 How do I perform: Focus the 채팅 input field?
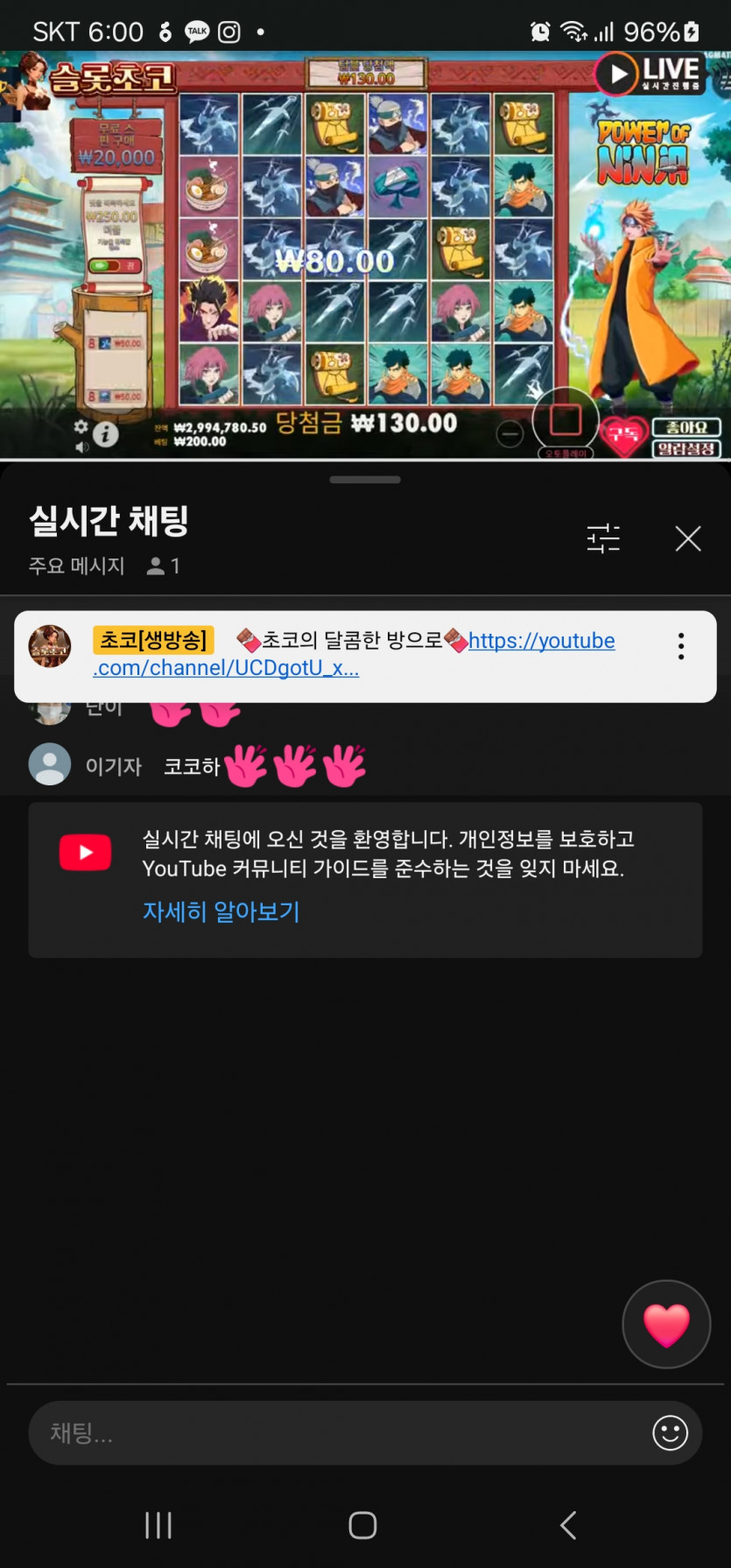pos(333,1433)
